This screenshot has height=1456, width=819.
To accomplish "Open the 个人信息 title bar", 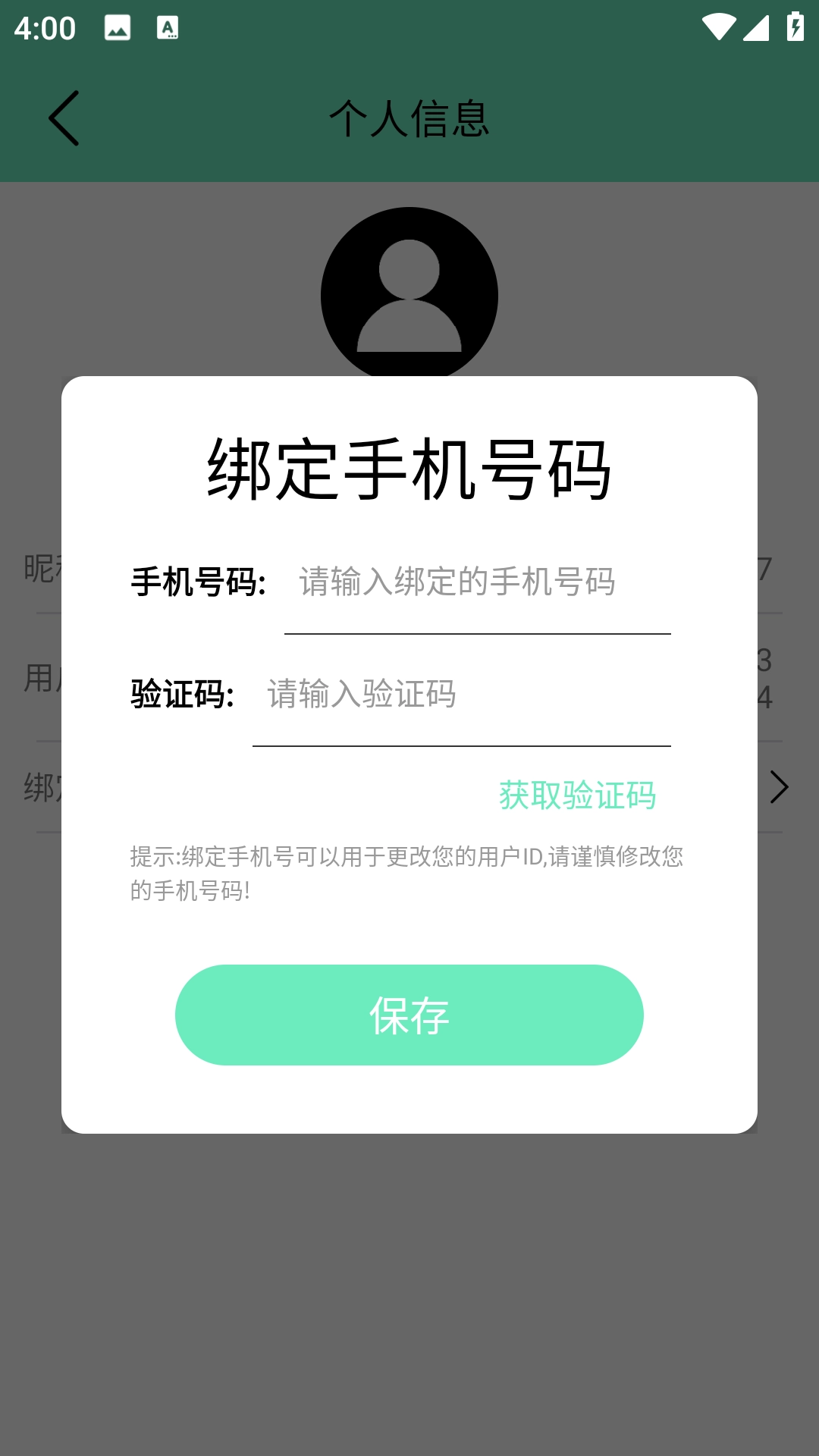I will click(409, 119).
